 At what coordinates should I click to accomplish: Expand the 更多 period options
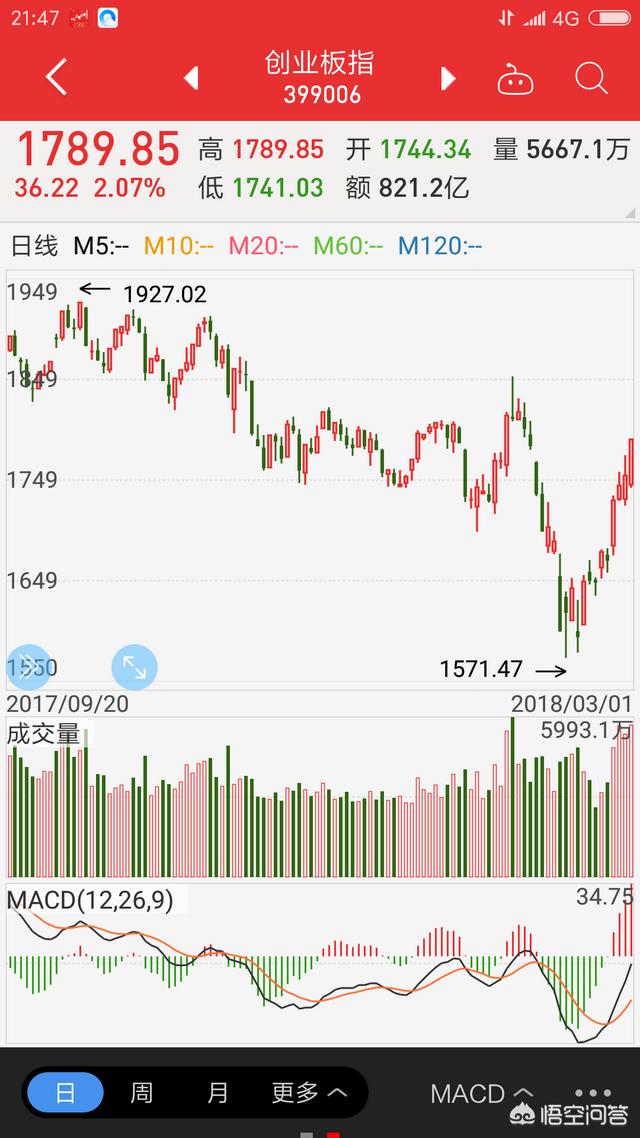pos(309,1092)
